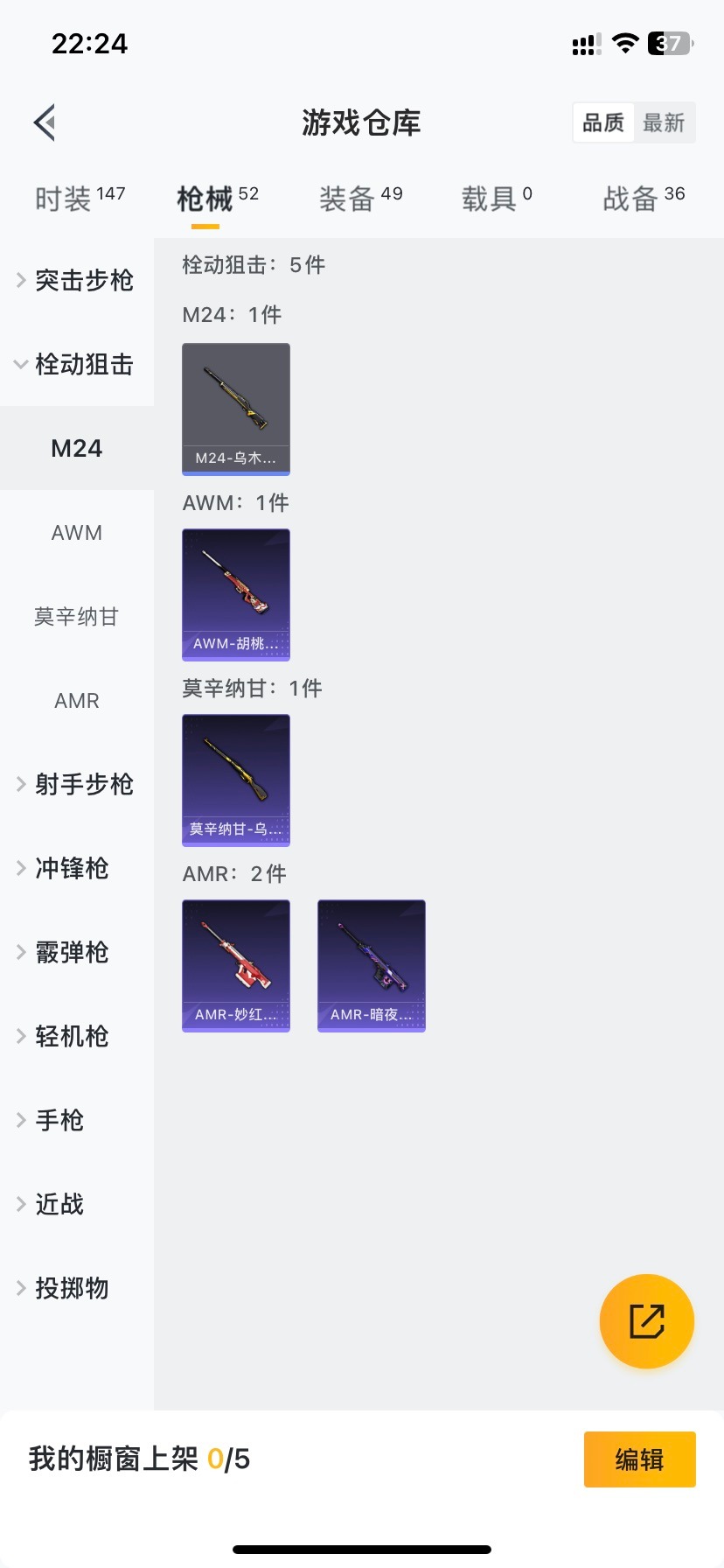Screen dimensions: 724x1568
Task: Expand the 突击步枪 category
Action: coord(75,280)
